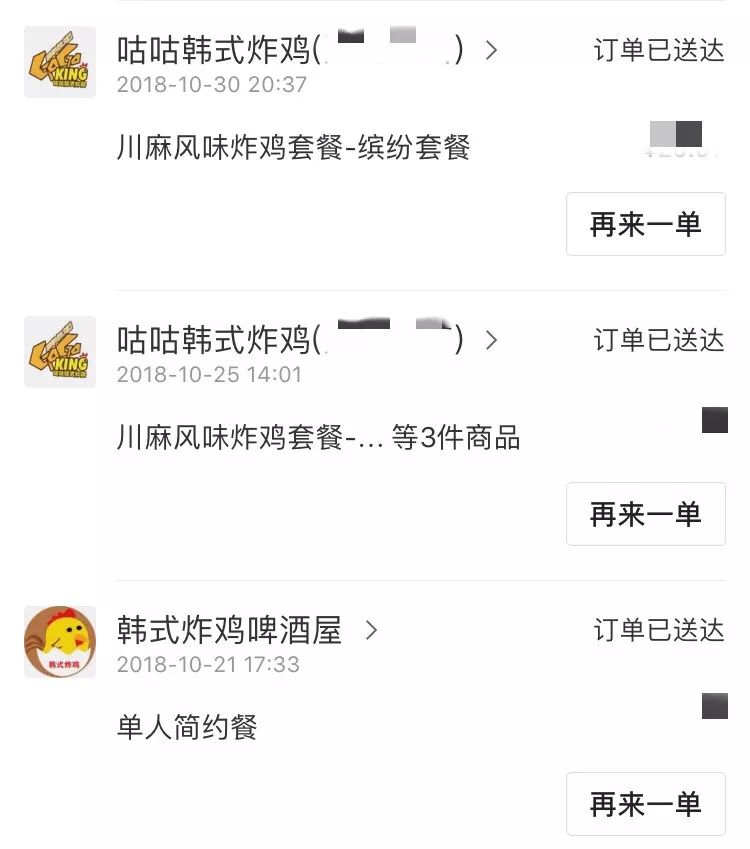Viewport: 750px width, 849px height.
Task: Select the top restaurant avatar image
Action: click(x=60, y=62)
